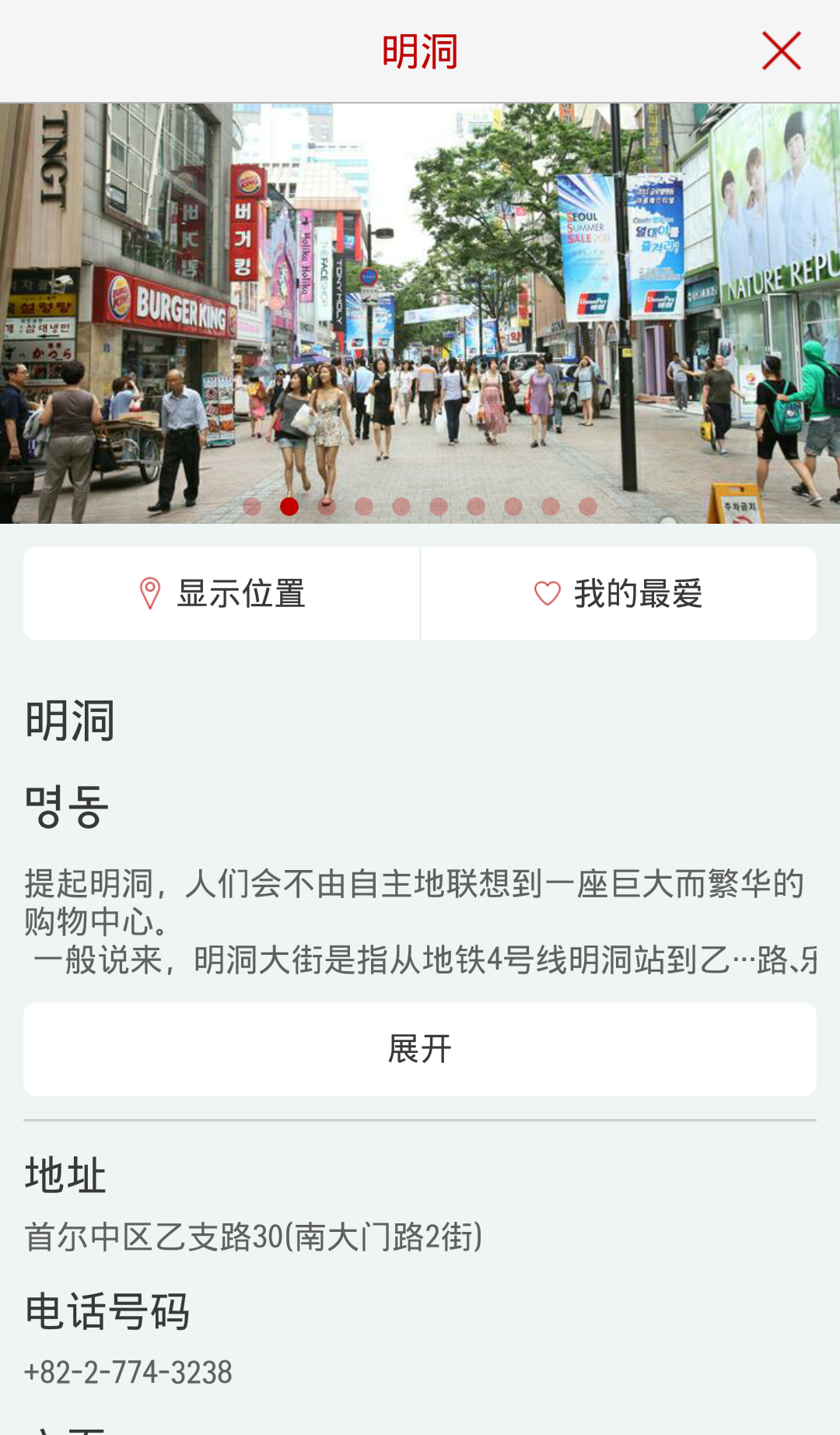Add 明洞 to 我的最爱 favorites
The height and width of the screenshot is (1435, 840).
618,594
